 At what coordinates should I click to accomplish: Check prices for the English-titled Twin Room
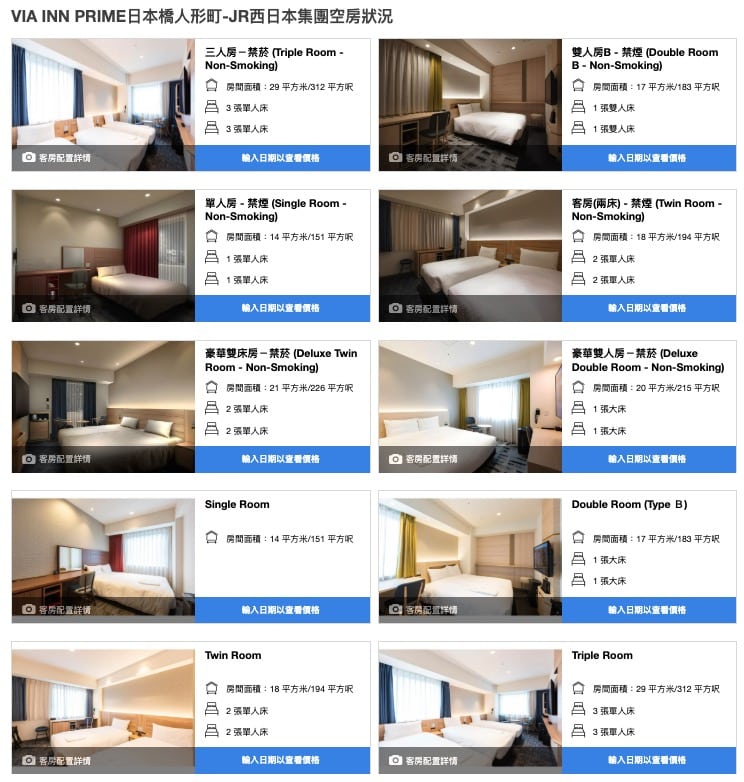(x=281, y=760)
